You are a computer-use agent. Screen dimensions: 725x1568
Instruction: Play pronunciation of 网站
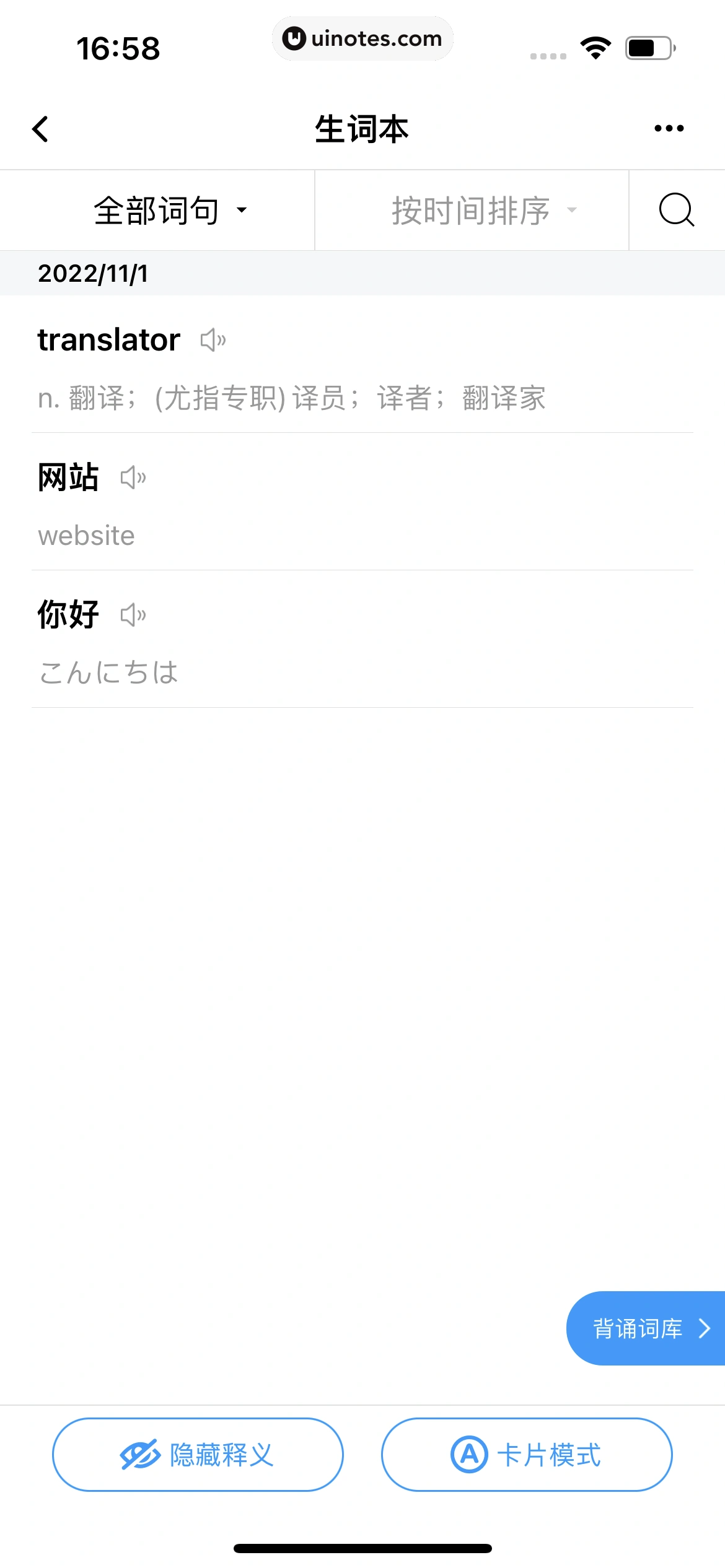133,477
